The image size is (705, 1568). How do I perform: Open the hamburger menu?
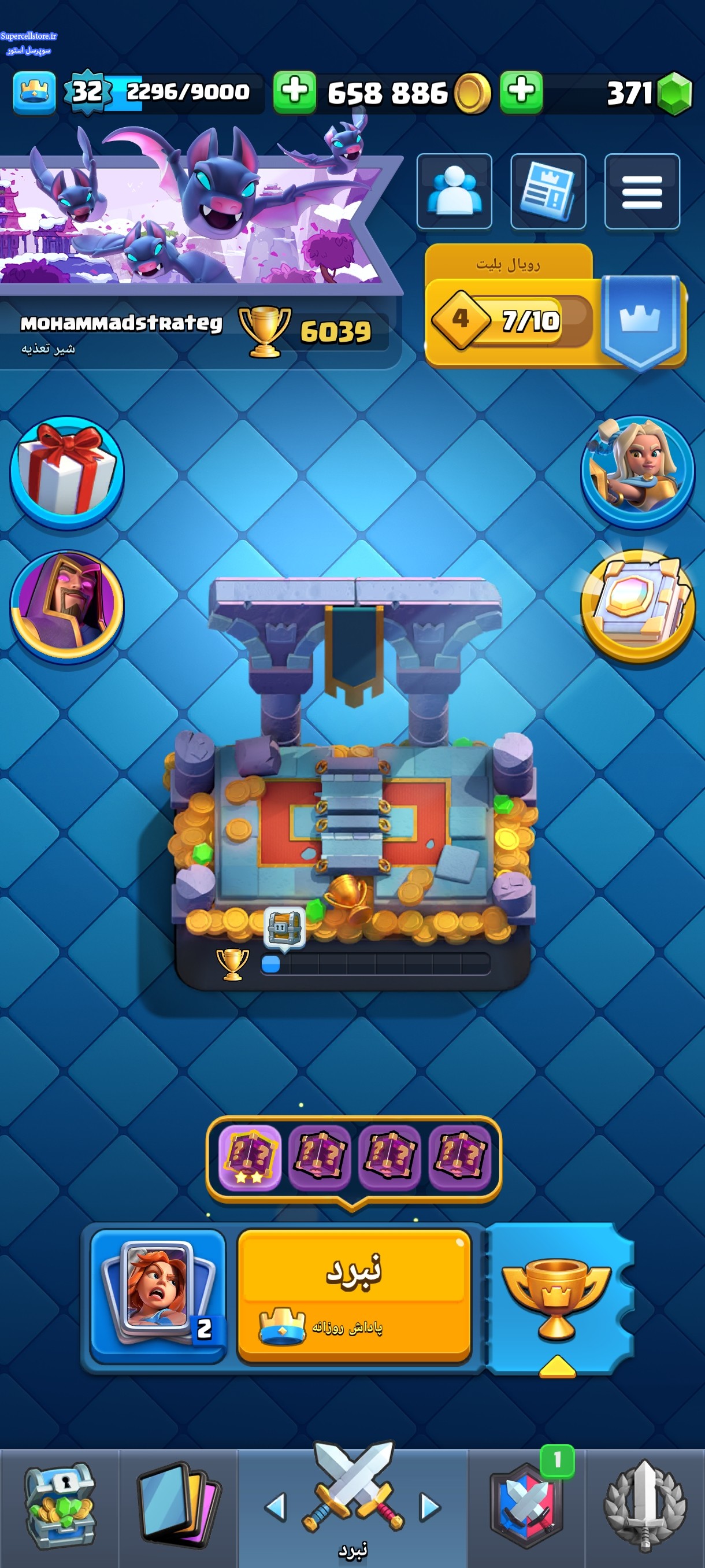pos(642,191)
